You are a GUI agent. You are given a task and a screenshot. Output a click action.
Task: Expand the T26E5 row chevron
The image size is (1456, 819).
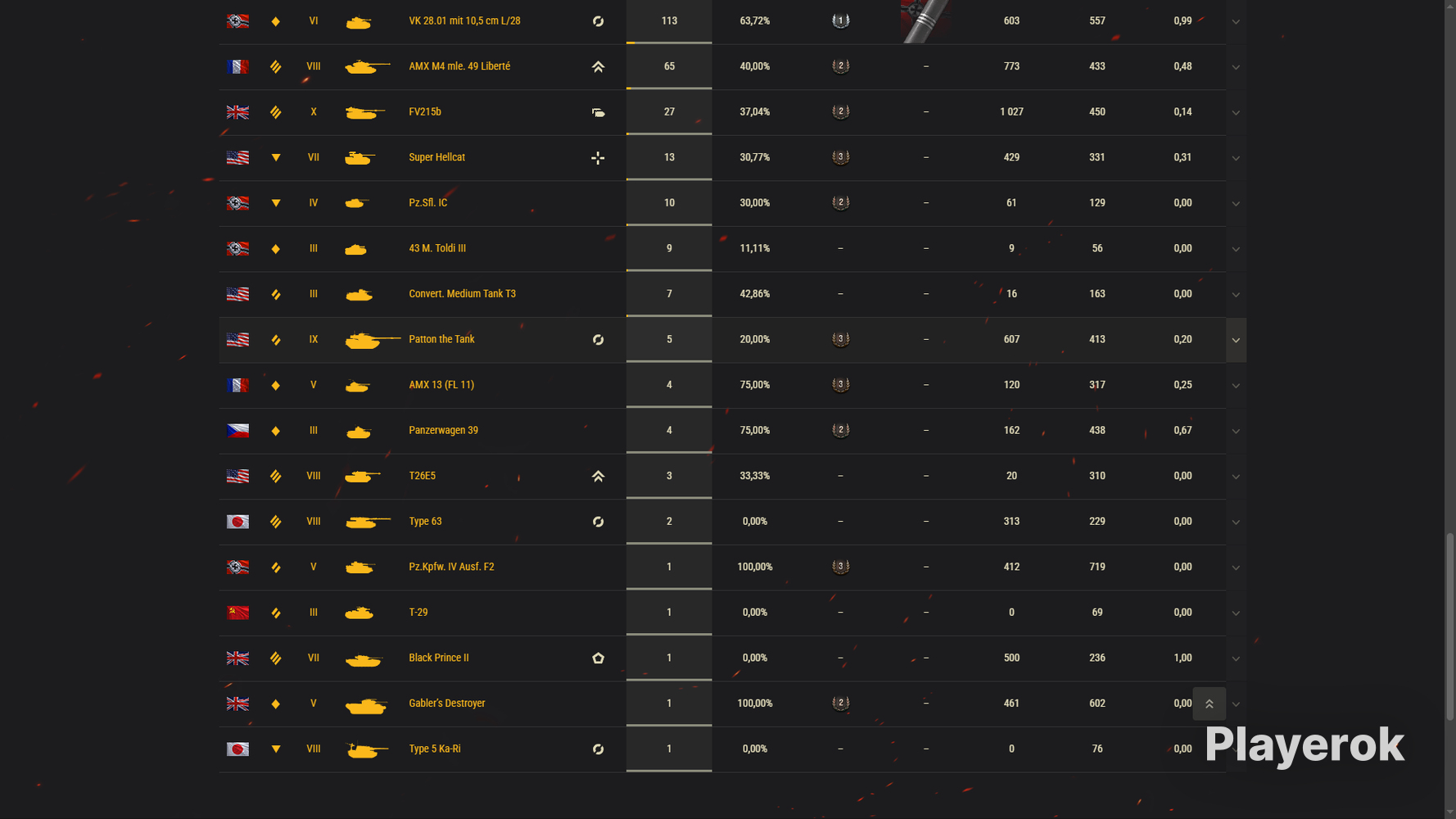pos(1236,476)
